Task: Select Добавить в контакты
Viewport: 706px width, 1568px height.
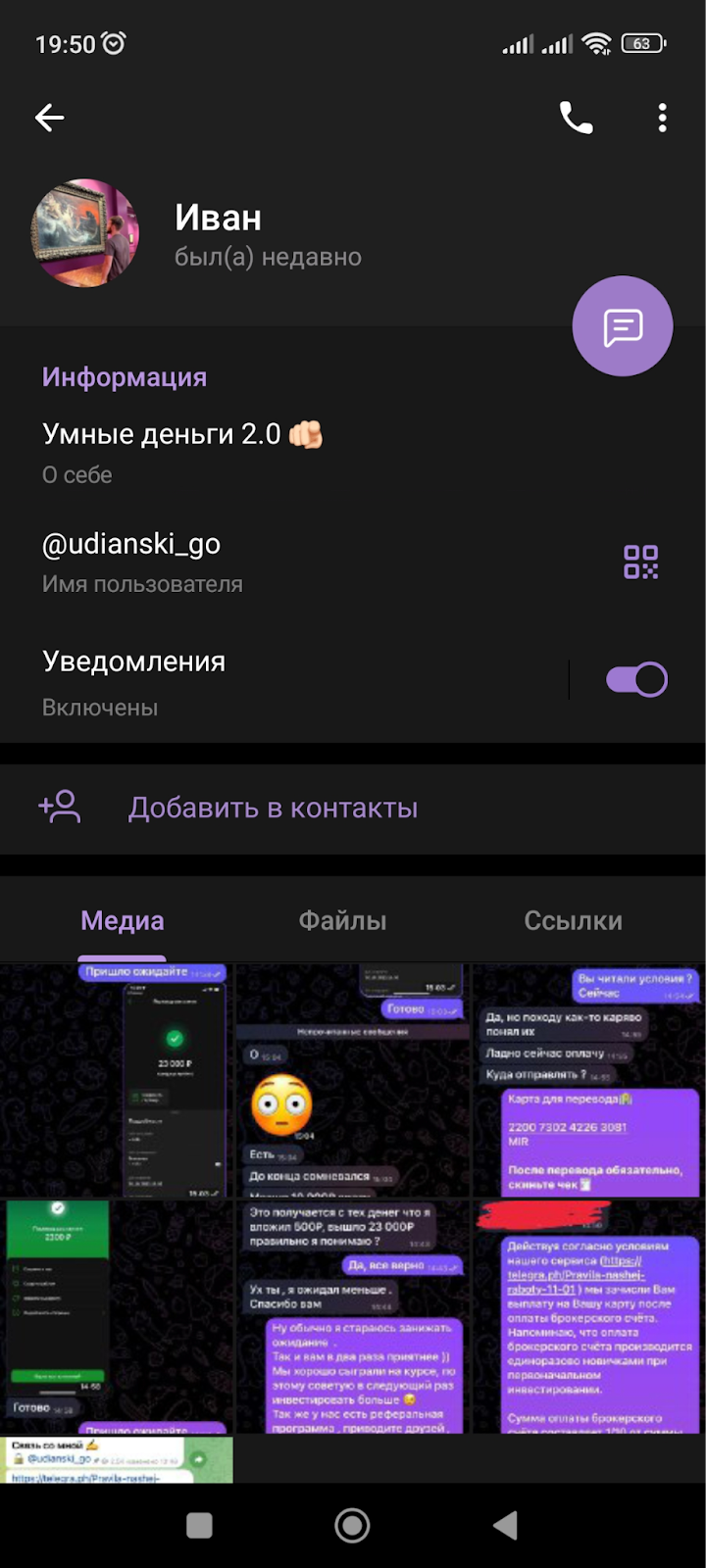Action: [273, 808]
